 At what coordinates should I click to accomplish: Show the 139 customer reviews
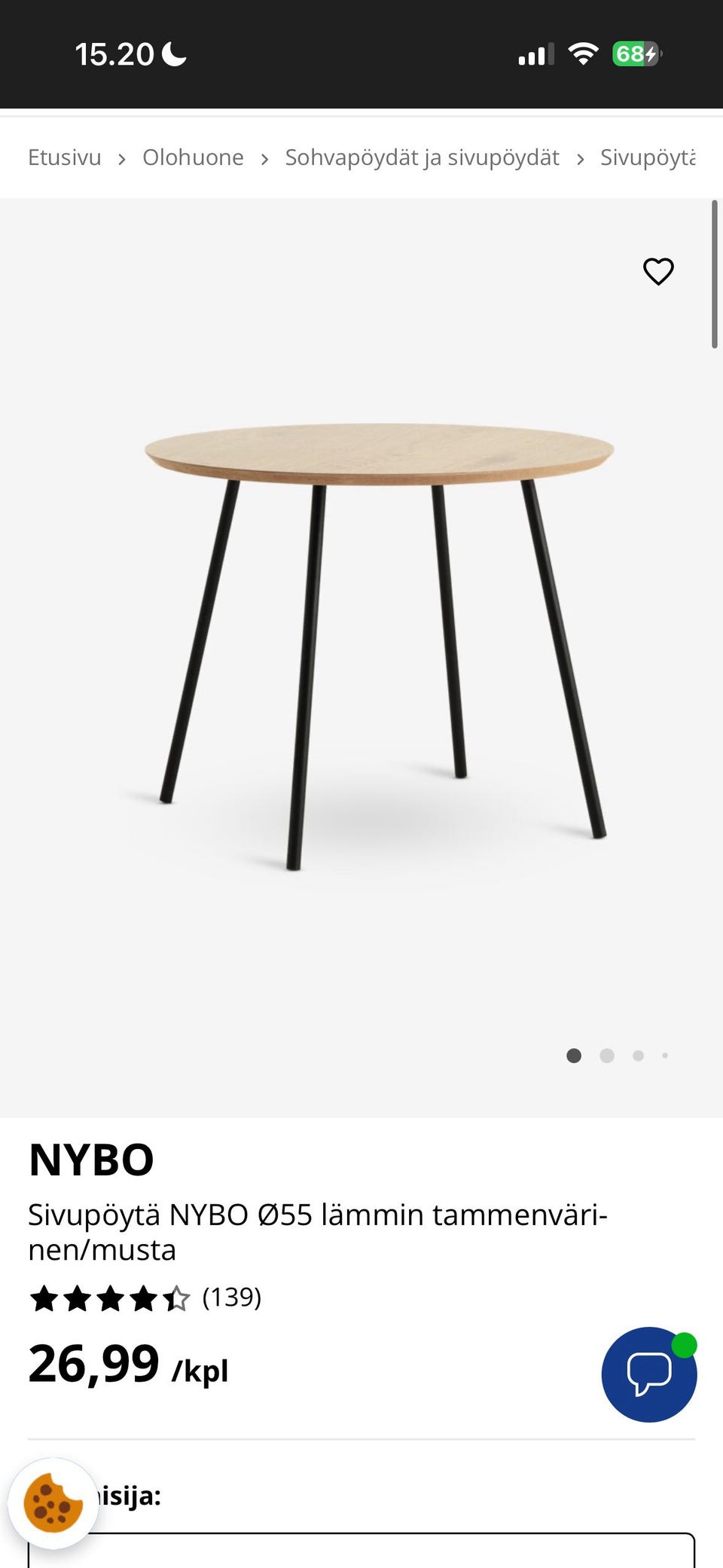click(x=231, y=1297)
